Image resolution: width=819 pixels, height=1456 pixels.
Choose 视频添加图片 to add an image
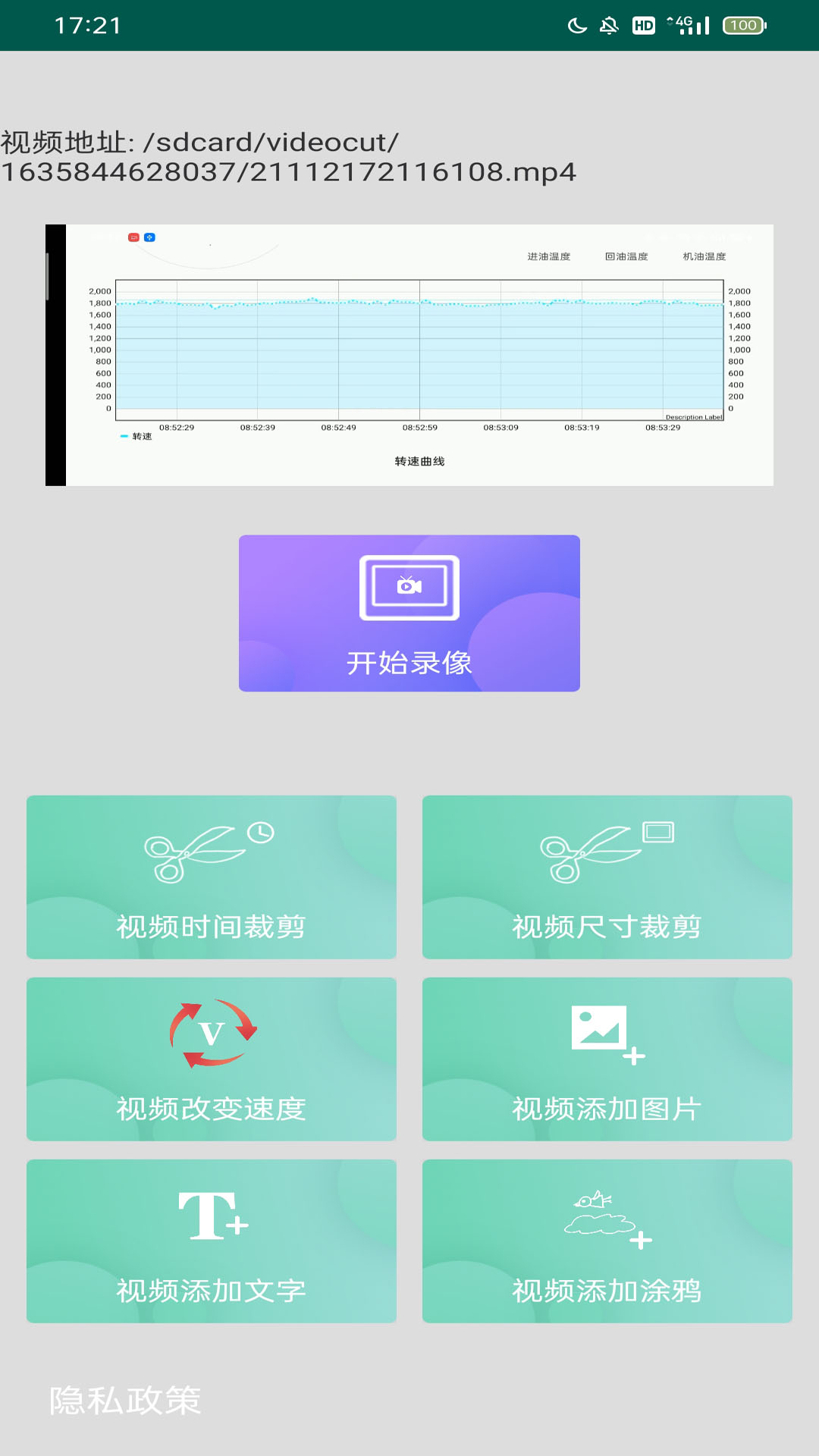click(607, 1059)
